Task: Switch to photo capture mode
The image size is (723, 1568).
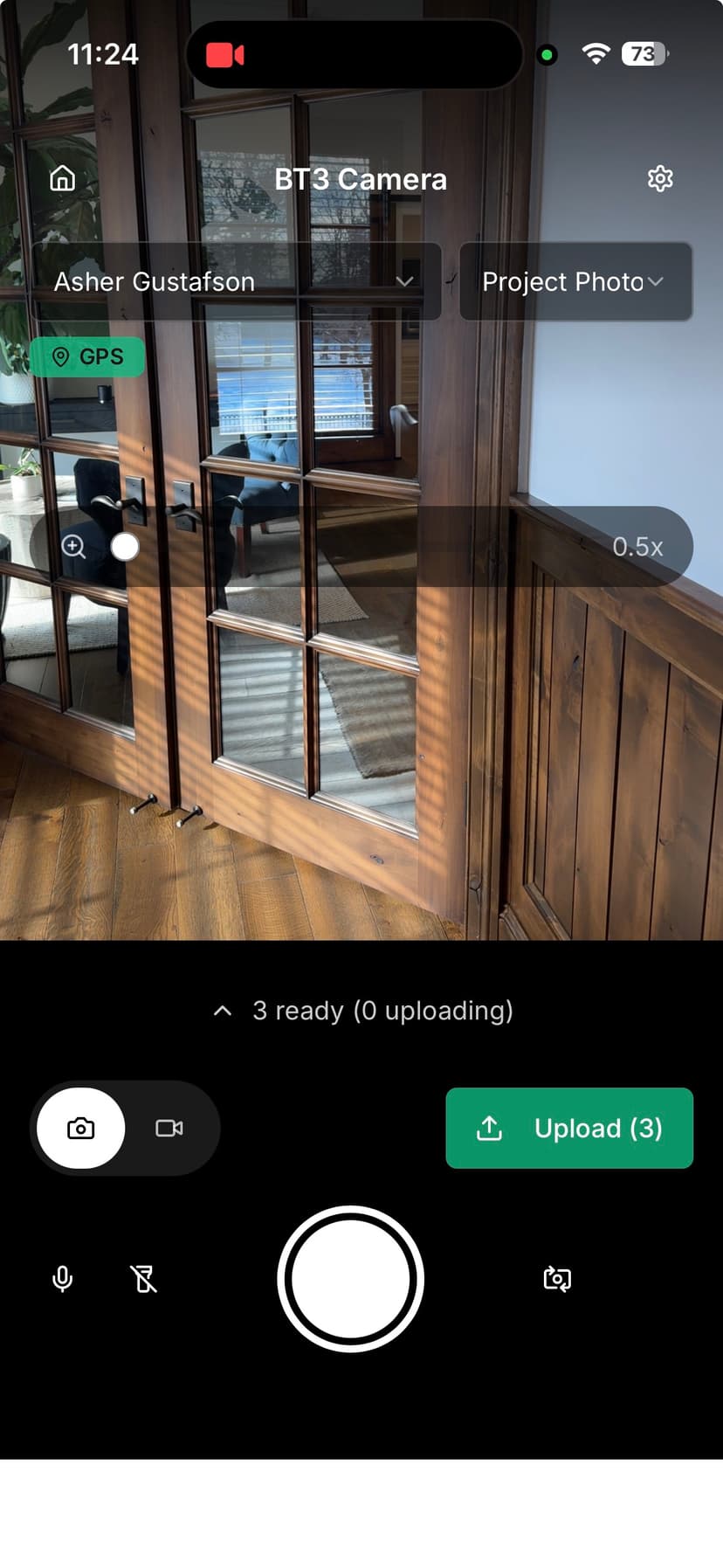Action: tap(79, 1128)
